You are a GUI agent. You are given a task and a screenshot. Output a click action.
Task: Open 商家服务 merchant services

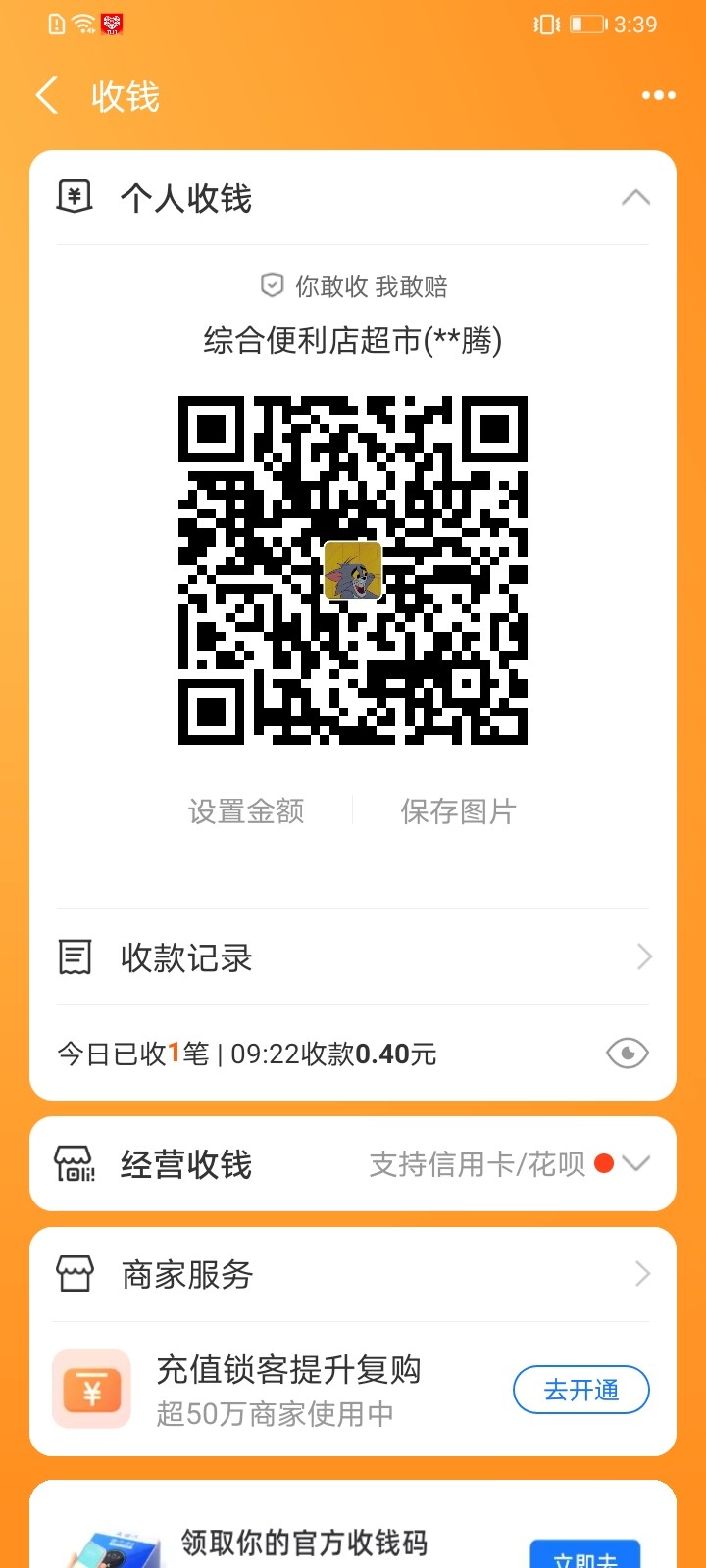point(353,1274)
